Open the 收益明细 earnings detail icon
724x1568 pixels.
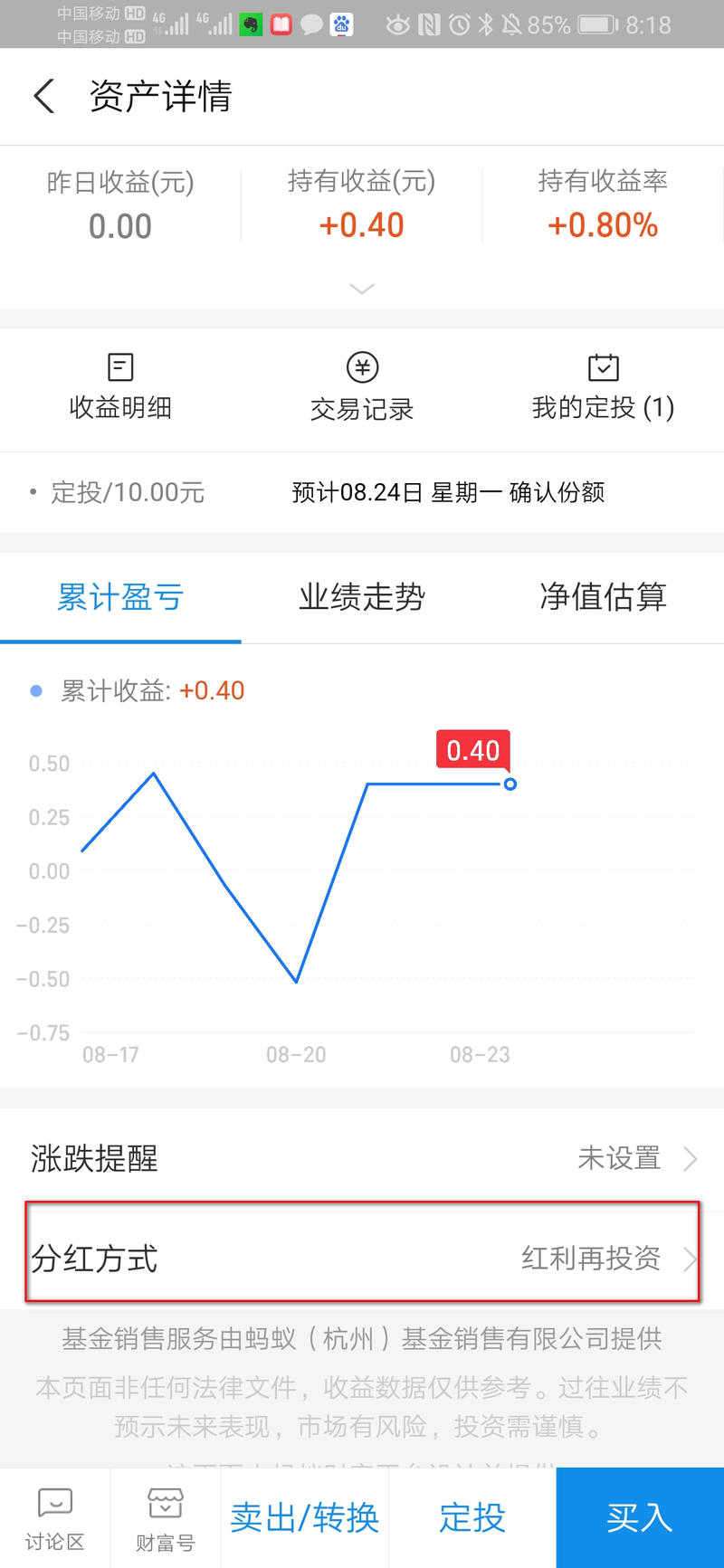[x=120, y=385]
